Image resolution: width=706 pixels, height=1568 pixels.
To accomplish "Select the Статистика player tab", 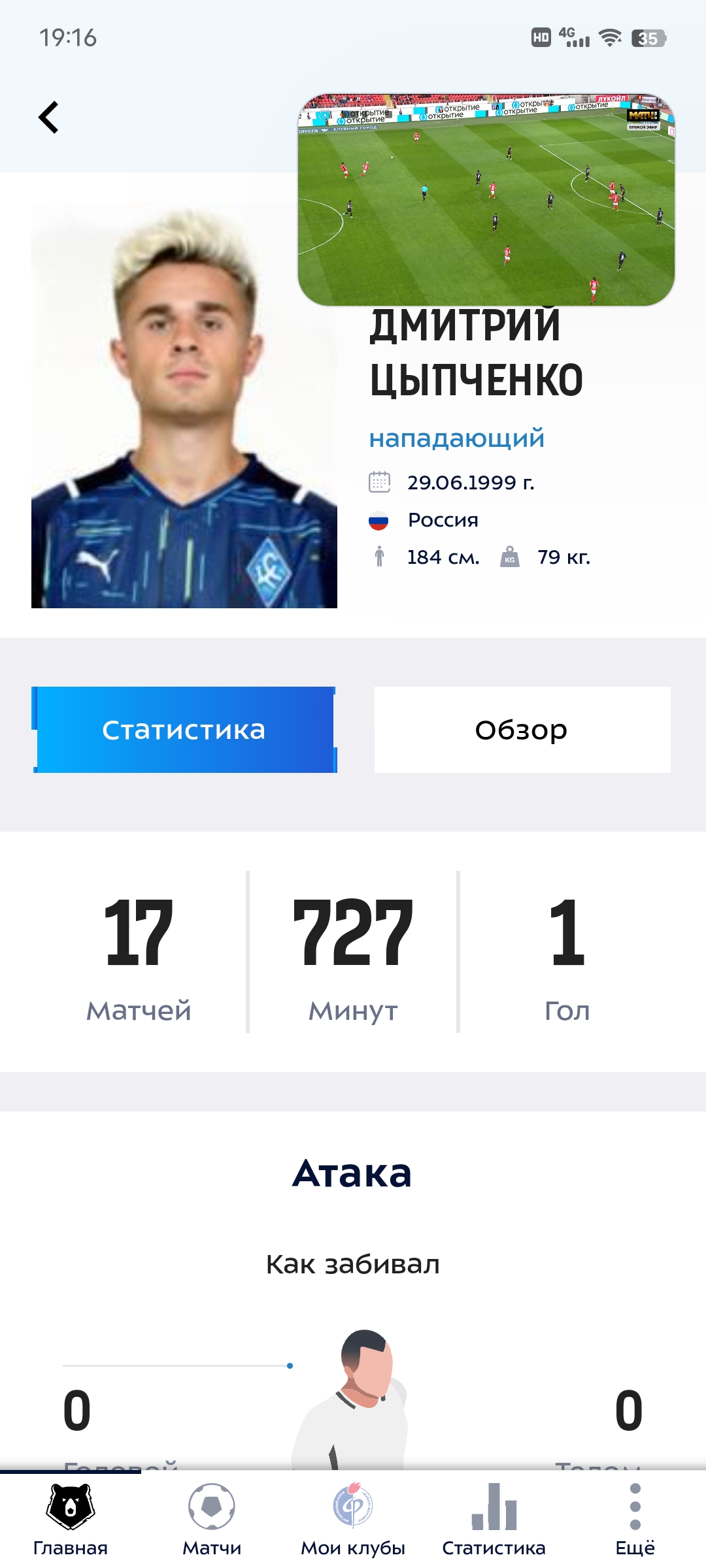I will pos(184,730).
